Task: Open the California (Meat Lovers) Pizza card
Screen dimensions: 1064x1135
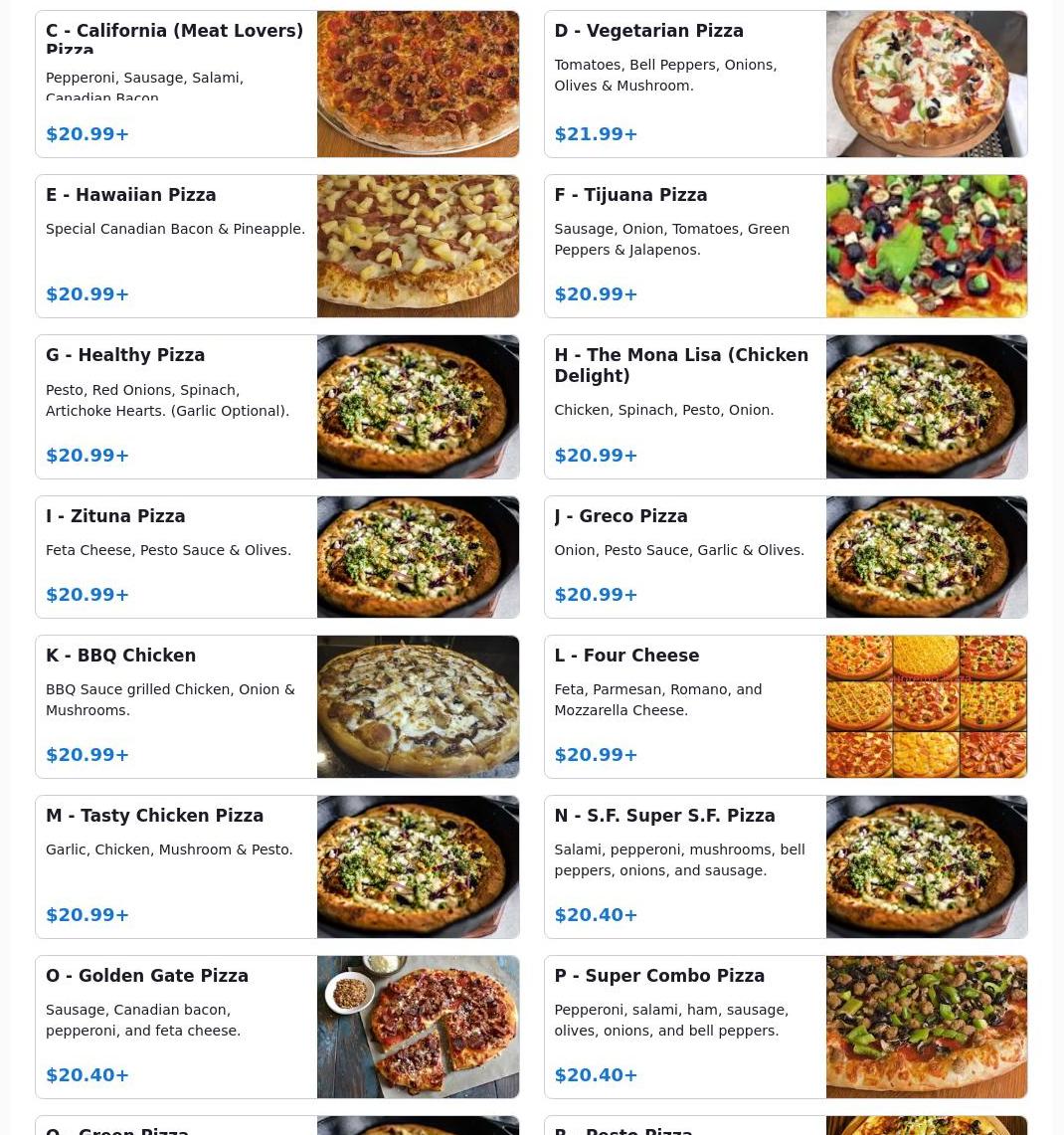Action: [x=276, y=85]
